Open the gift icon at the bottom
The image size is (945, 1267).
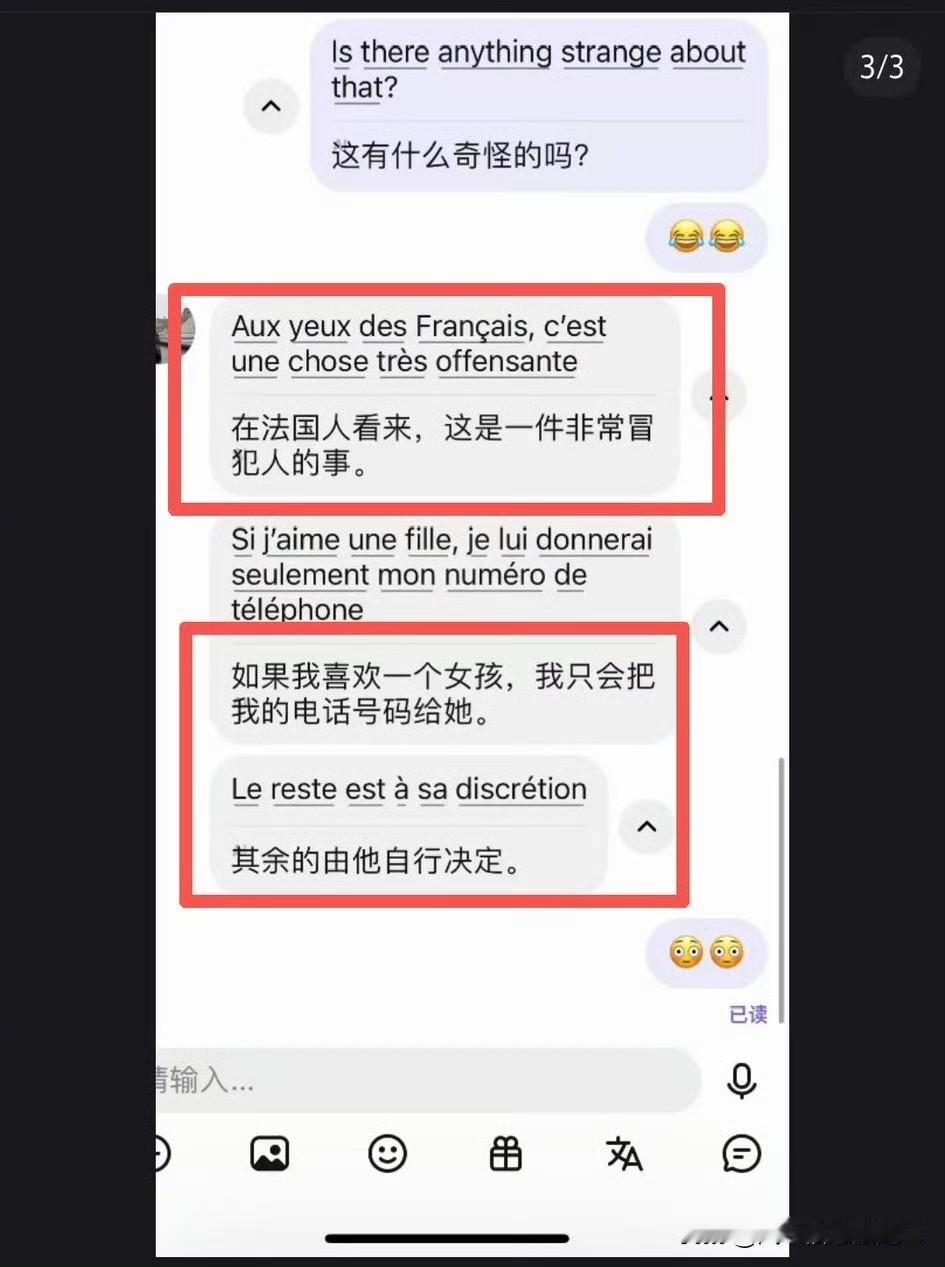point(505,1153)
